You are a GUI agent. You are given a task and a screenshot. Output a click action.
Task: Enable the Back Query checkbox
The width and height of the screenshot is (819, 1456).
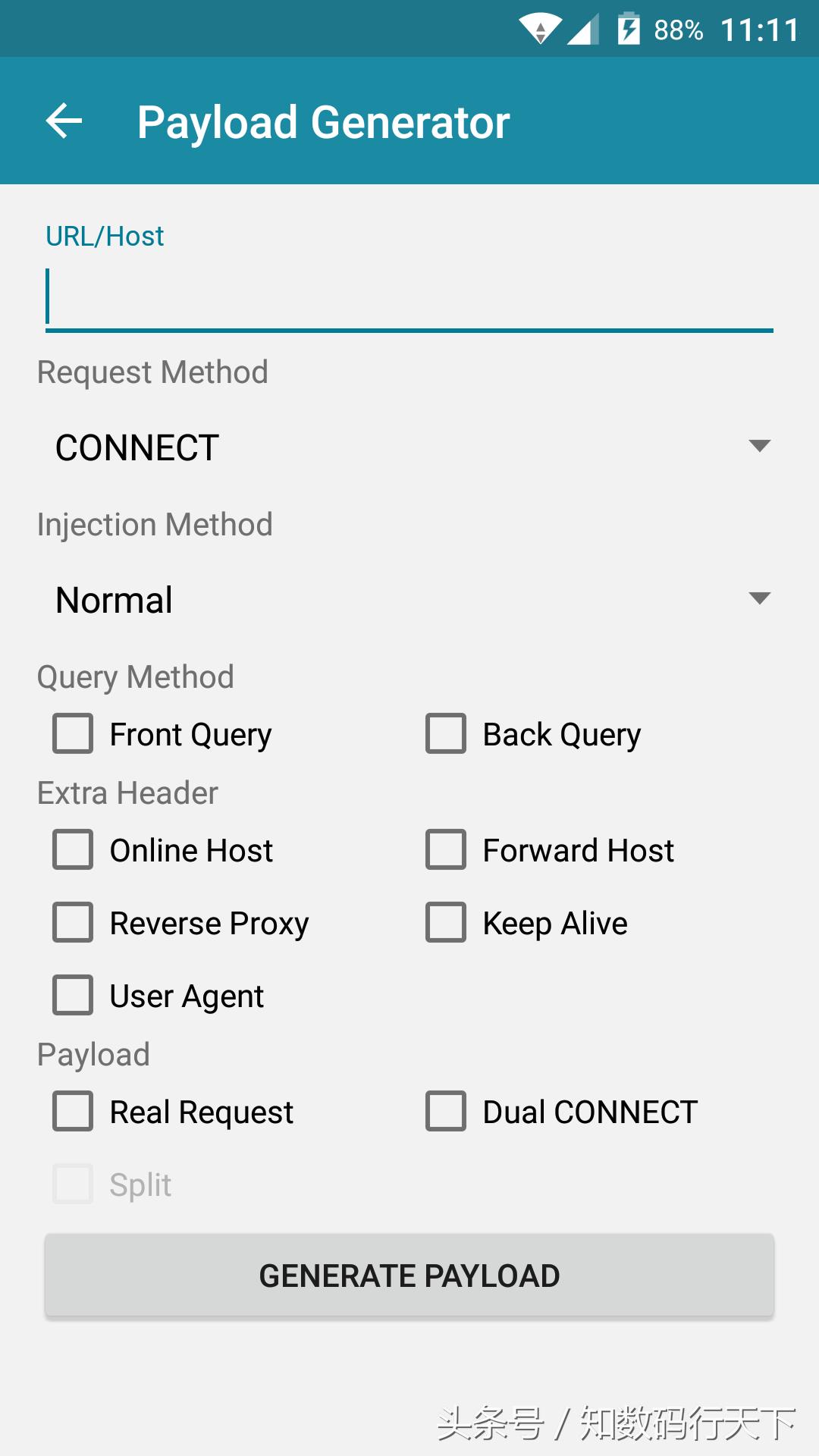(x=446, y=733)
